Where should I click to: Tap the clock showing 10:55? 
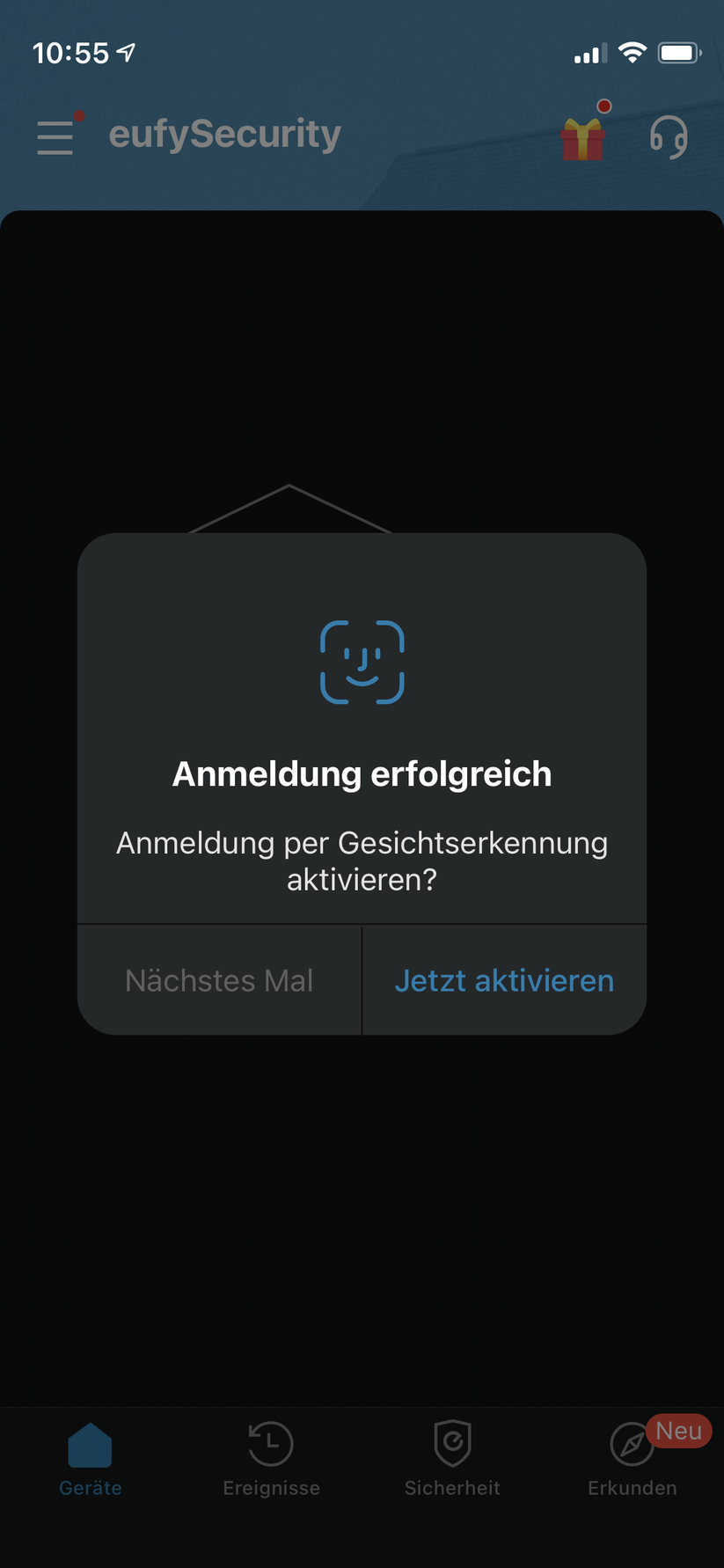69,53
